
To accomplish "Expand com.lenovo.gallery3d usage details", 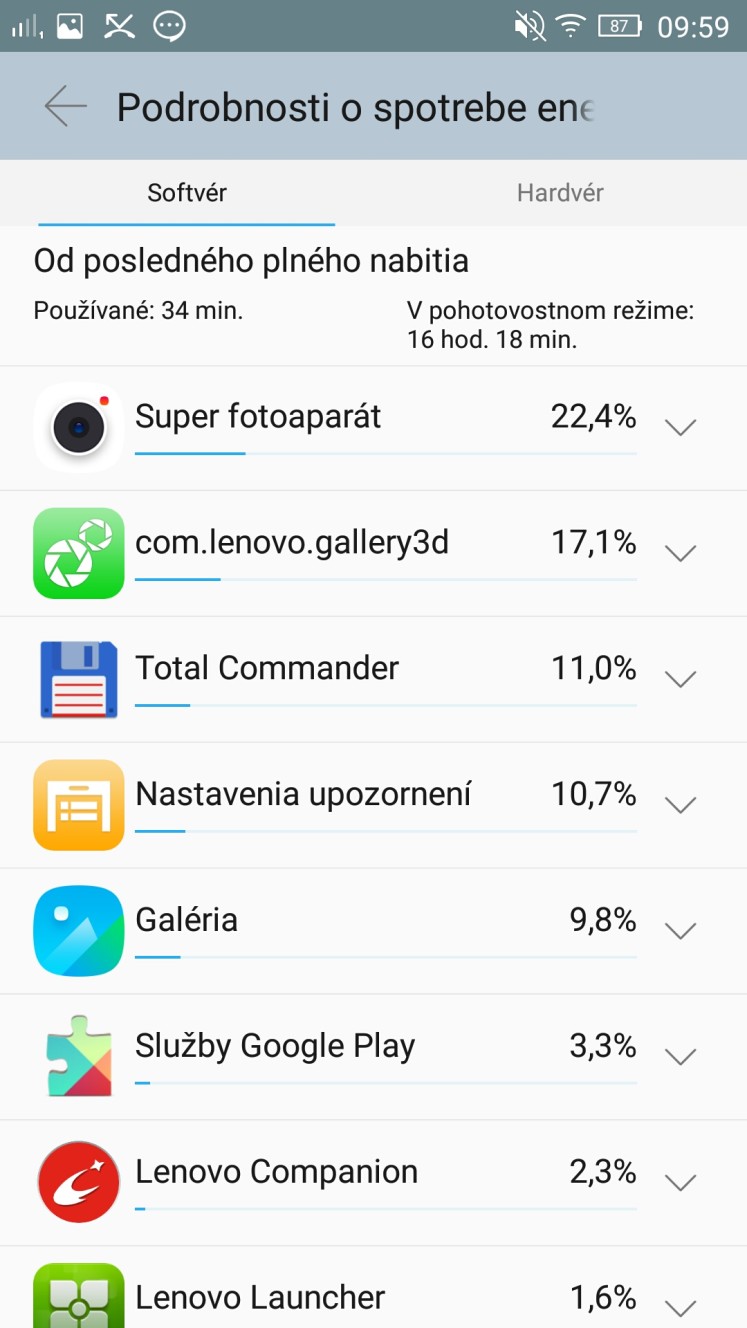I will pyautogui.click(x=680, y=554).
